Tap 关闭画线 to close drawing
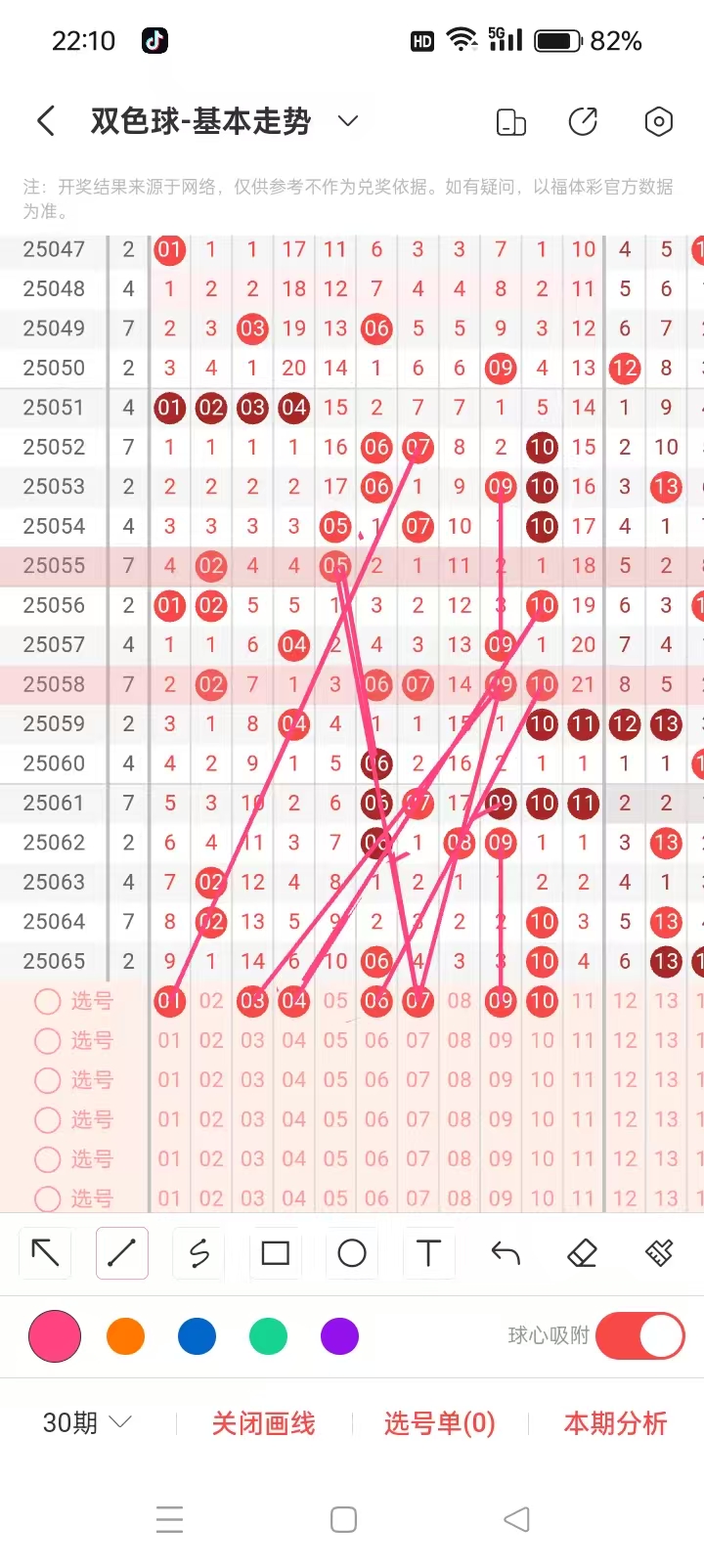This screenshot has height=1568, width=704. coord(263,1423)
